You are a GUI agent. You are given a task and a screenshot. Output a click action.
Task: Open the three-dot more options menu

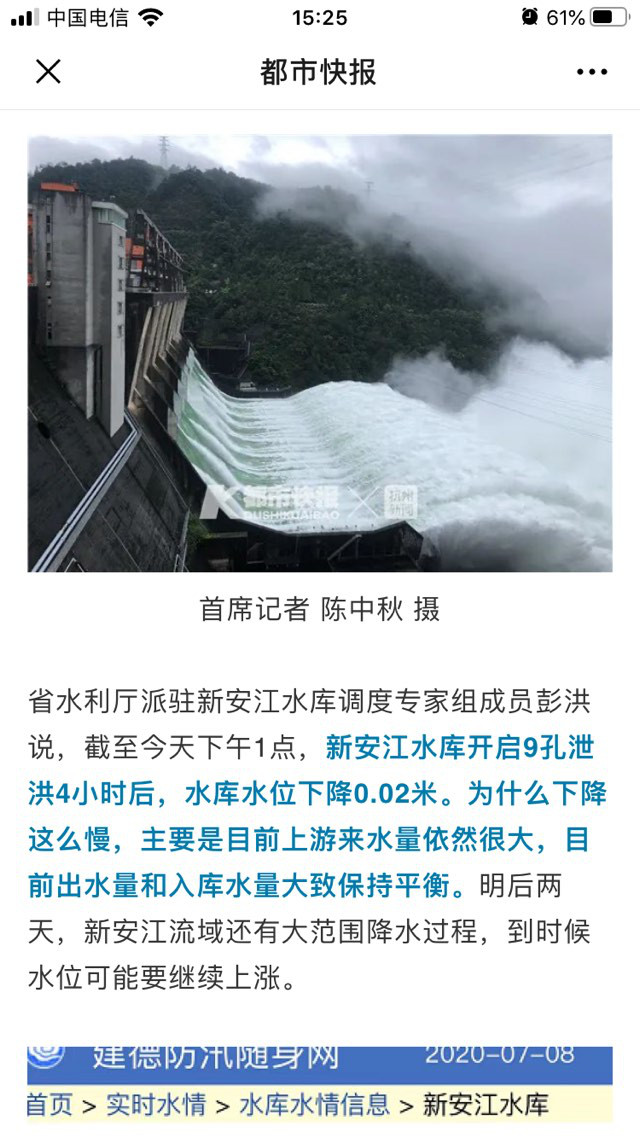tap(591, 72)
